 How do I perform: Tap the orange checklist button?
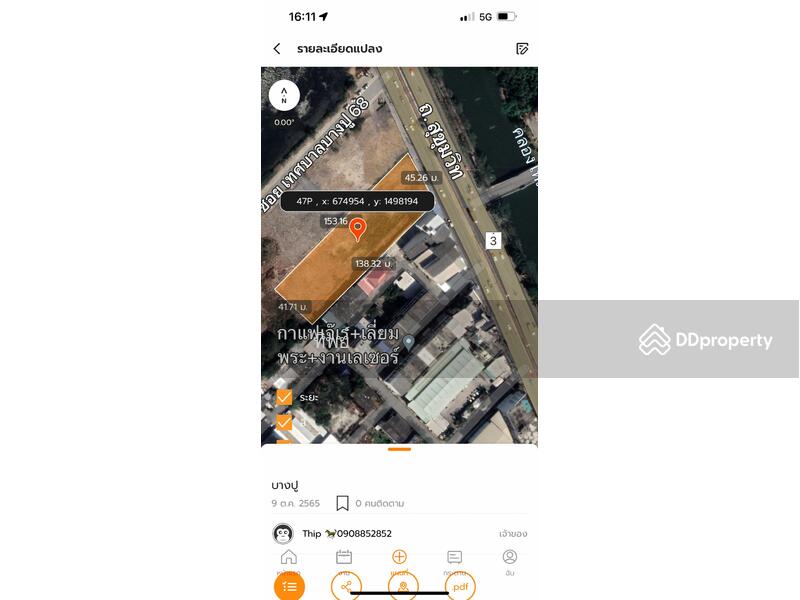(x=289, y=586)
